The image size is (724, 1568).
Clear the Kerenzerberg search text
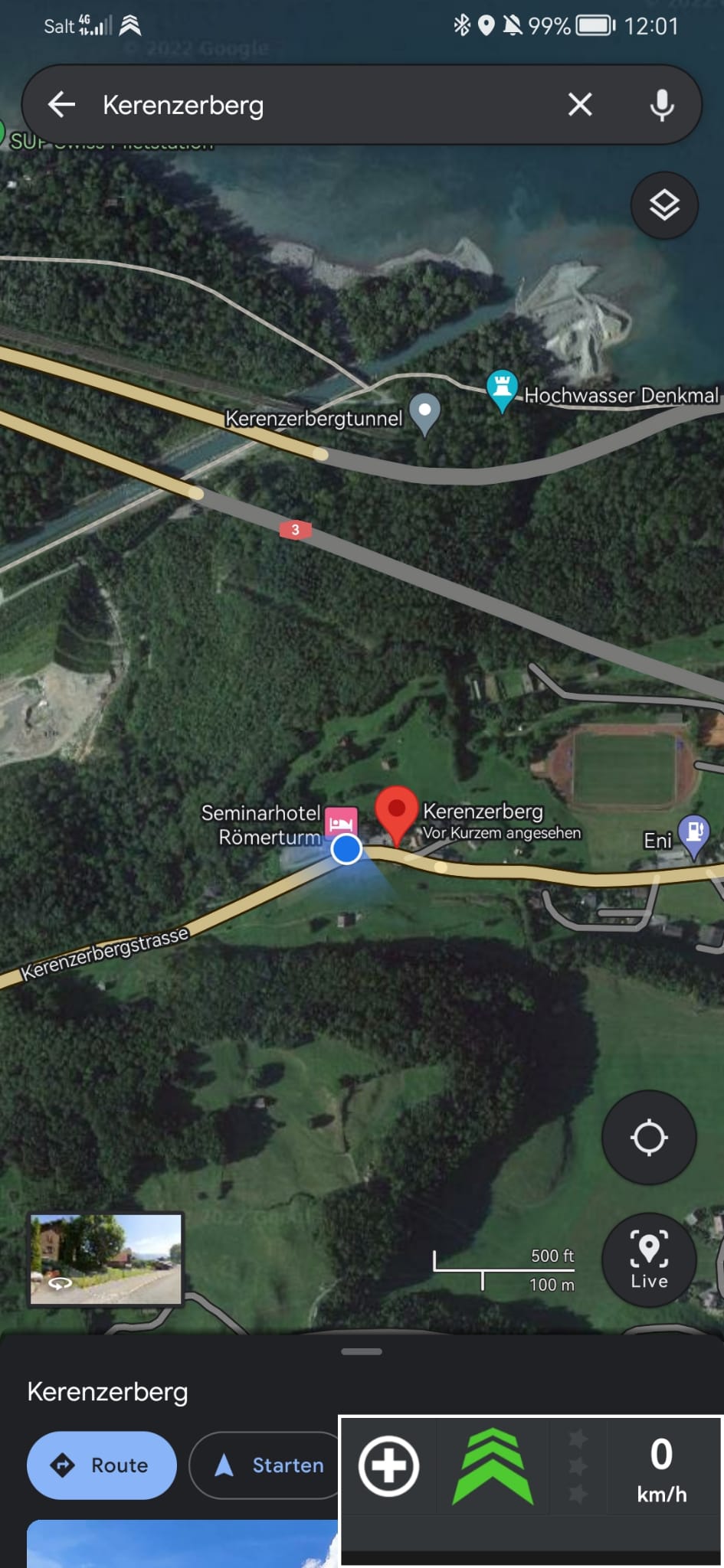tap(580, 104)
